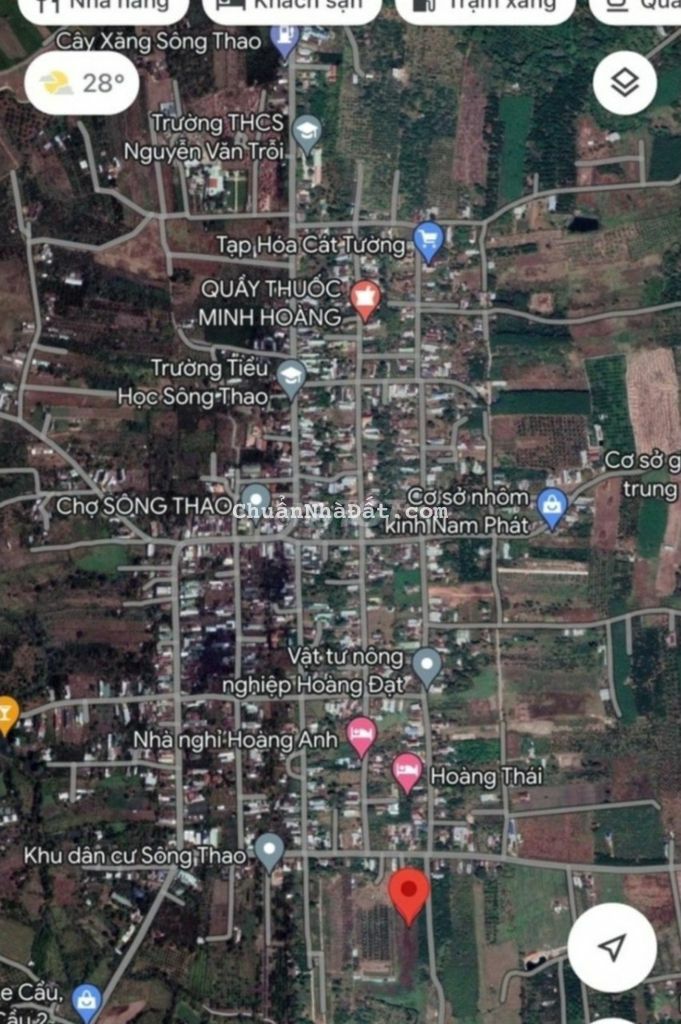
Task: Open the Cây Xăng Sông Thao pin
Action: (285, 42)
